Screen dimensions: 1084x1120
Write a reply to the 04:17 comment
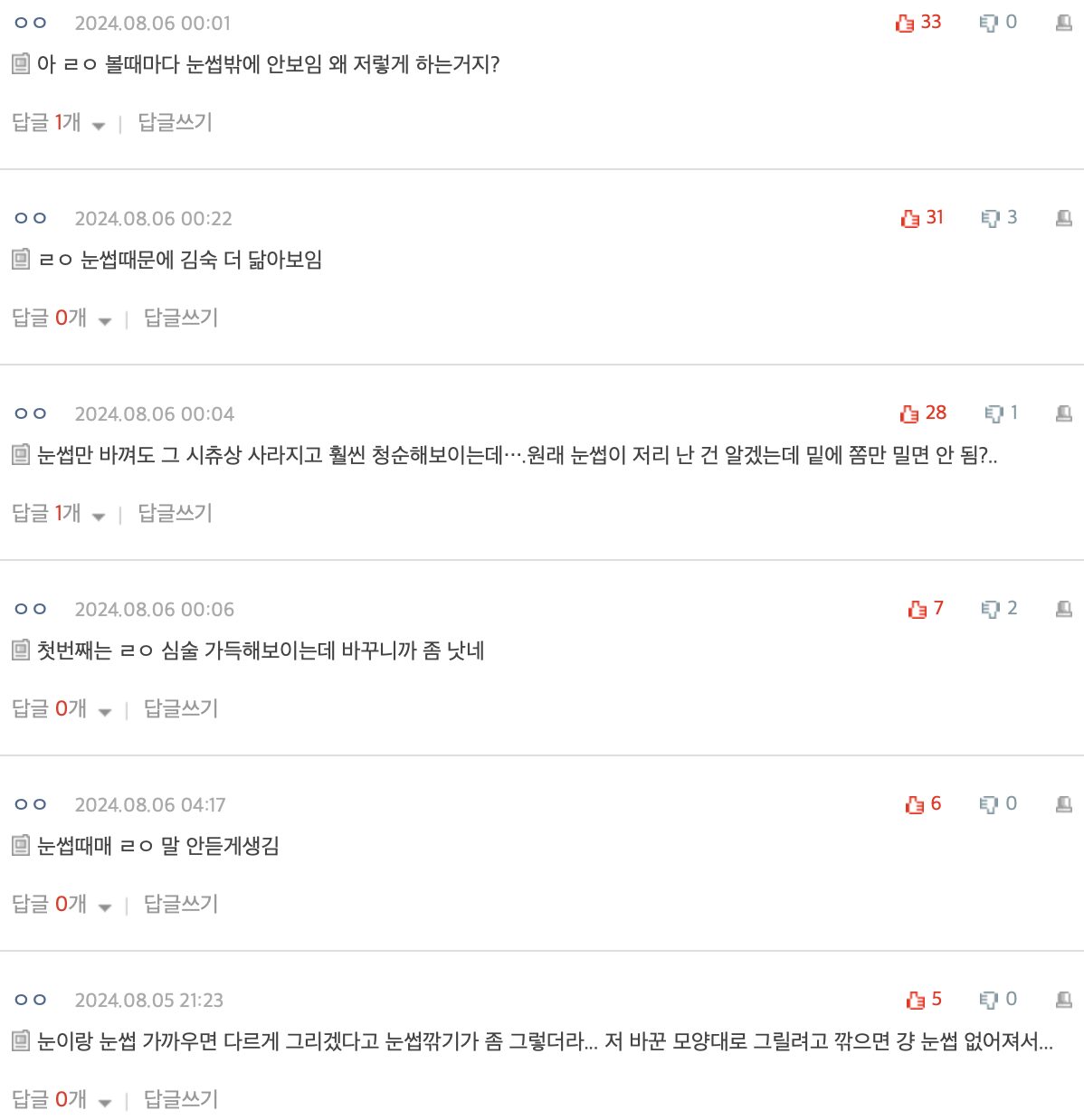[181, 905]
